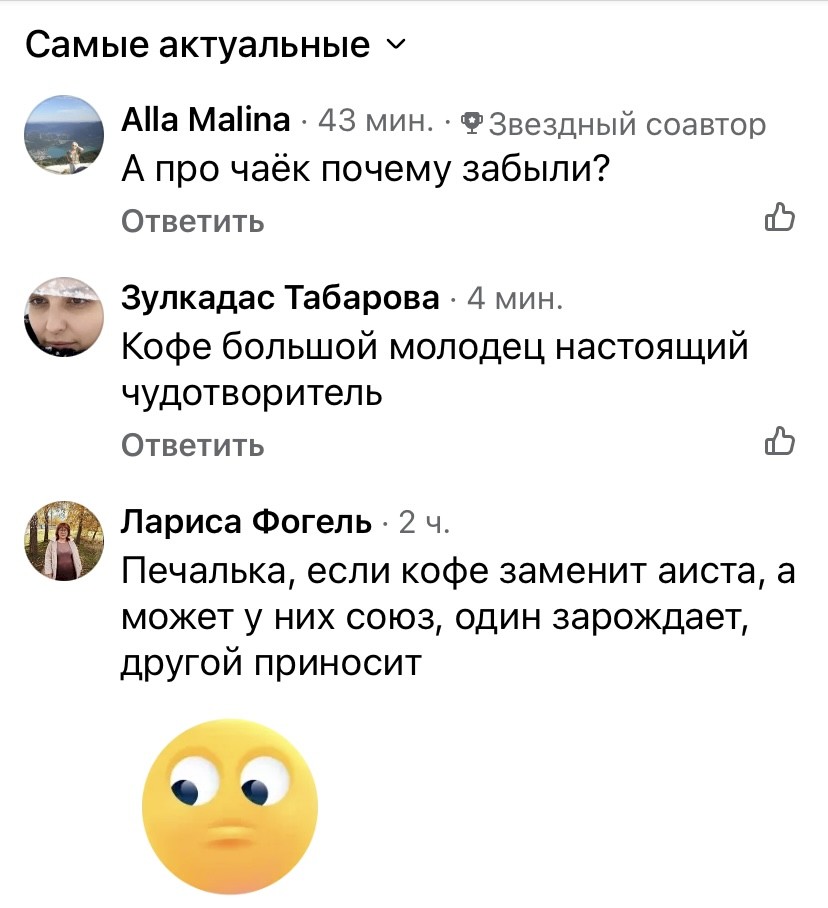Screen dimensions: 828x908
Task: Open Зулкадас Табарова's profile avatar
Action: (64, 317)
